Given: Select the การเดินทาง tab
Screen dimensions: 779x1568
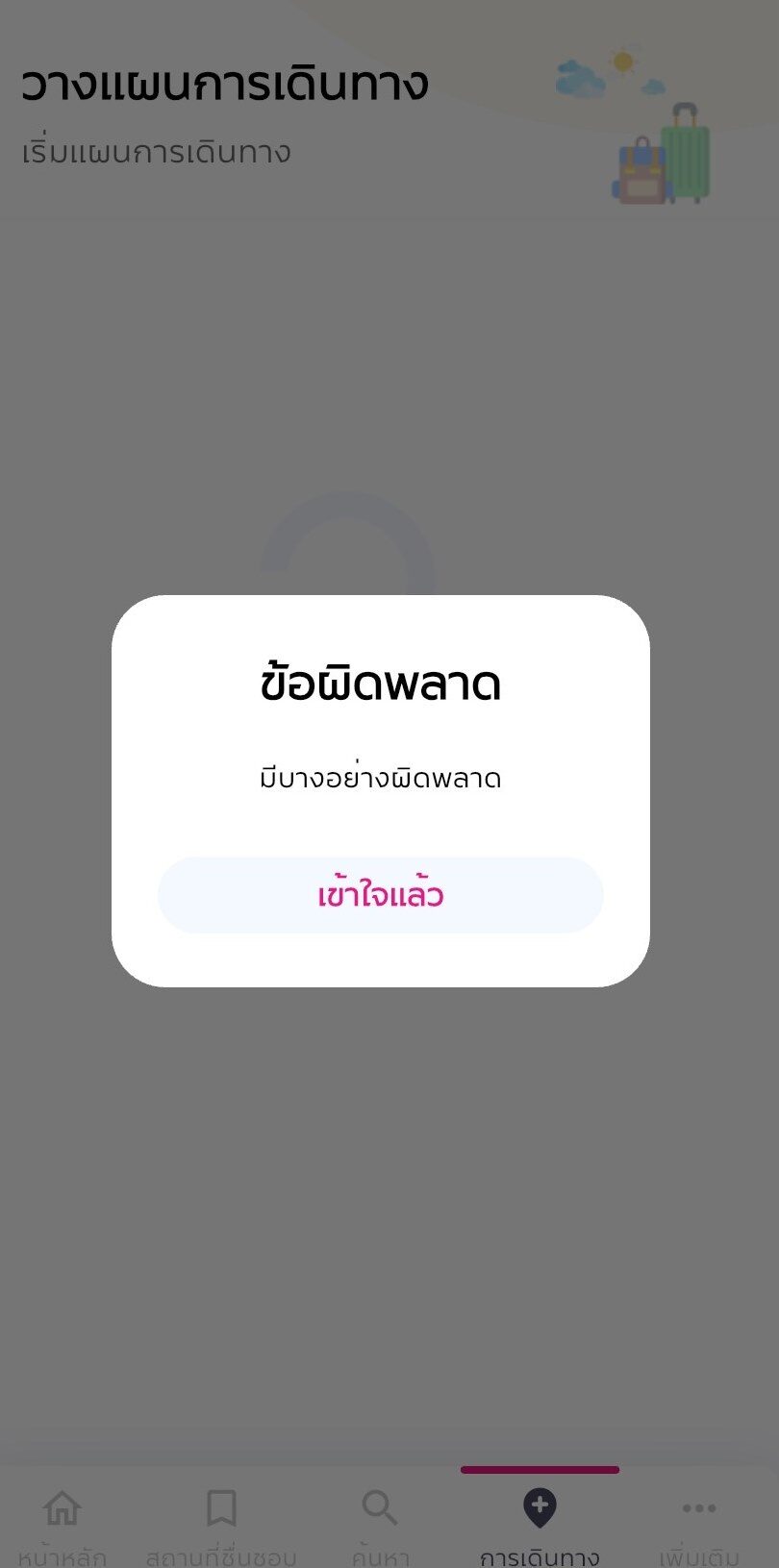Looking at the screenshot, I should click(x=540, y=1522).
